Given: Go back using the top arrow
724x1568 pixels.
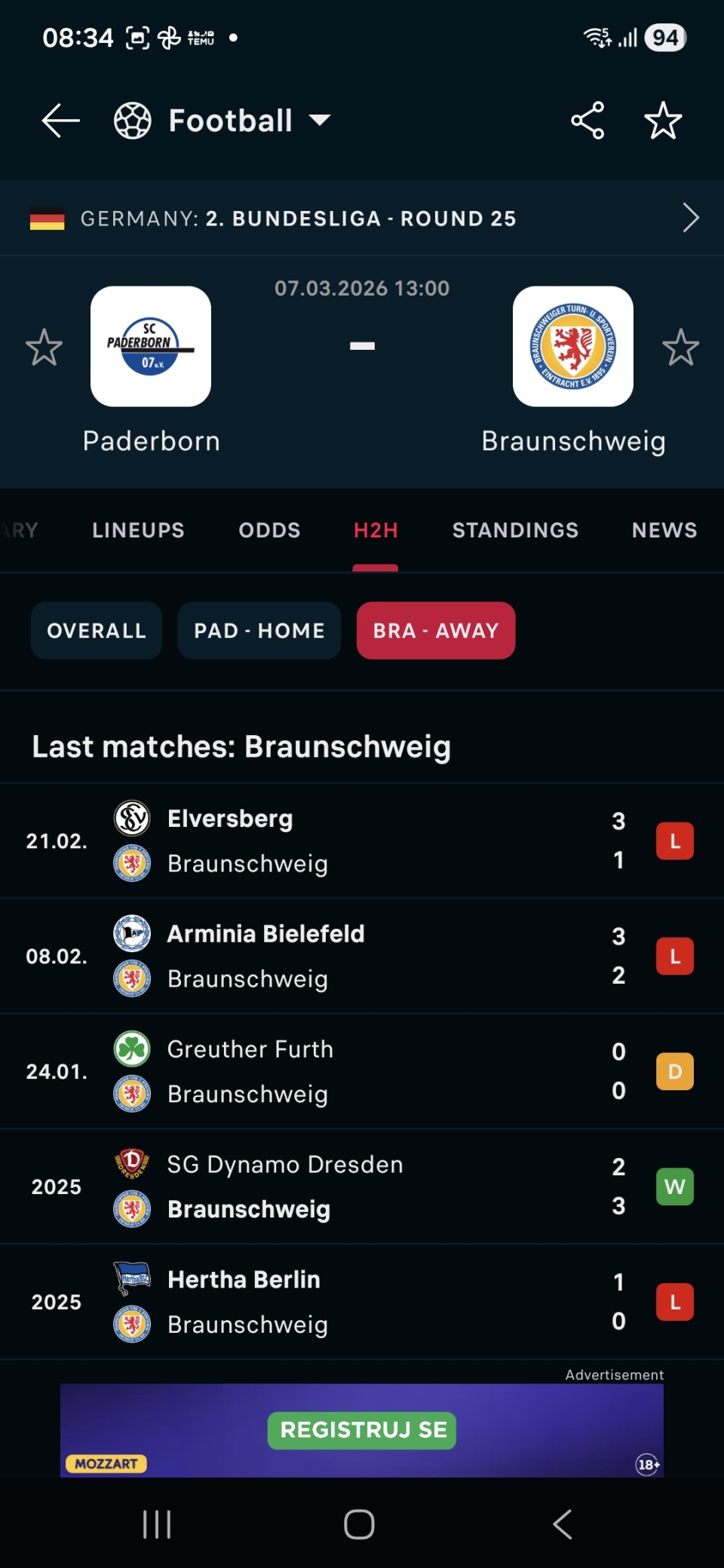Looking at the screenshot, I should pyautogui.click(x=60, y=121).
